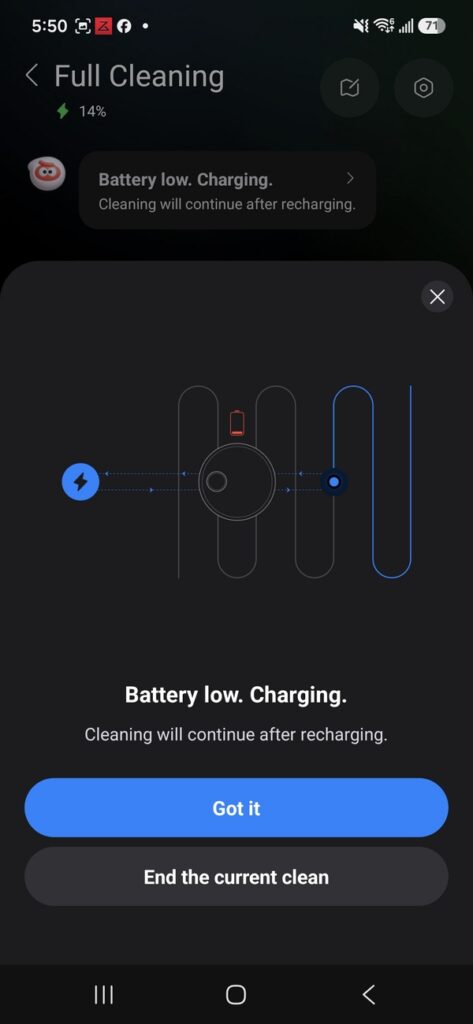Open recent apps from navigation bar
473x1024 pixels.
103,995
